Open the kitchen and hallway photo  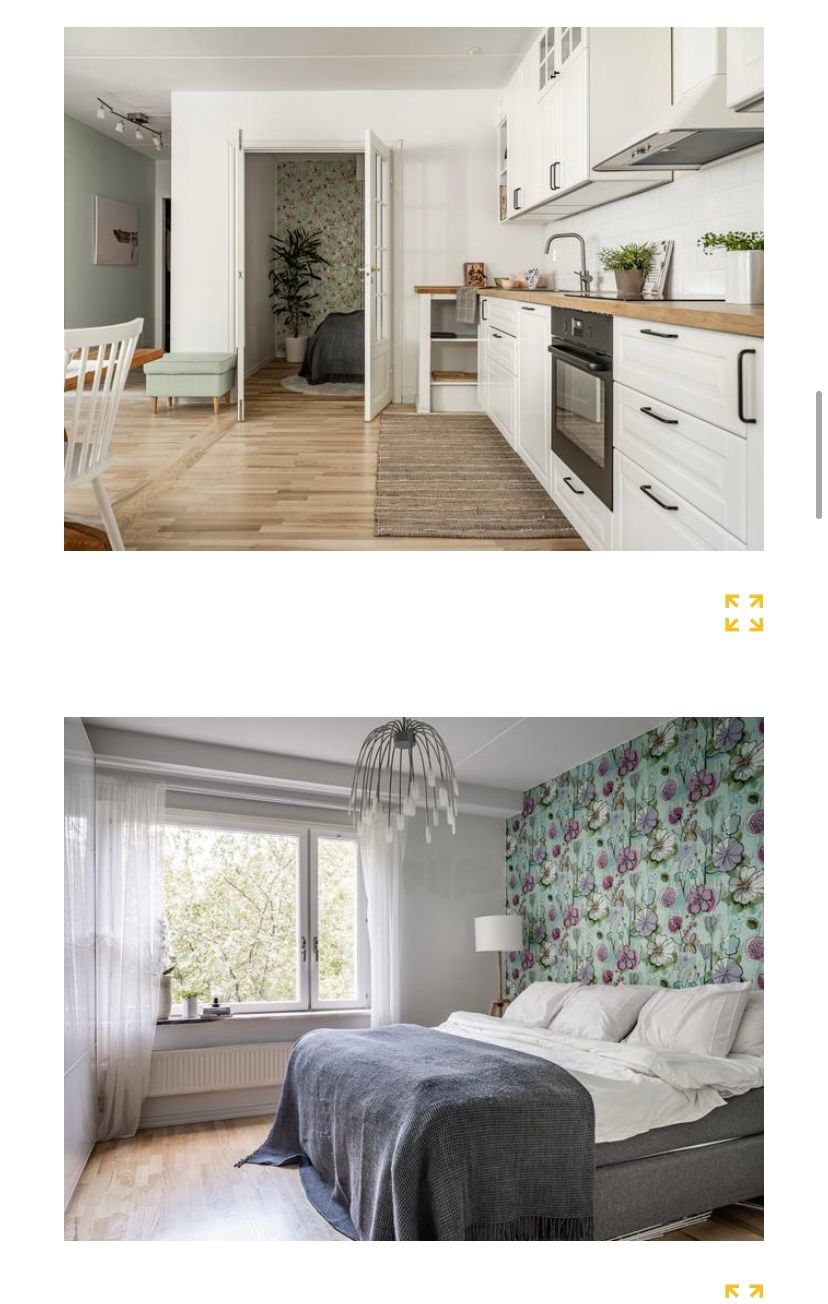pos(413,289)
